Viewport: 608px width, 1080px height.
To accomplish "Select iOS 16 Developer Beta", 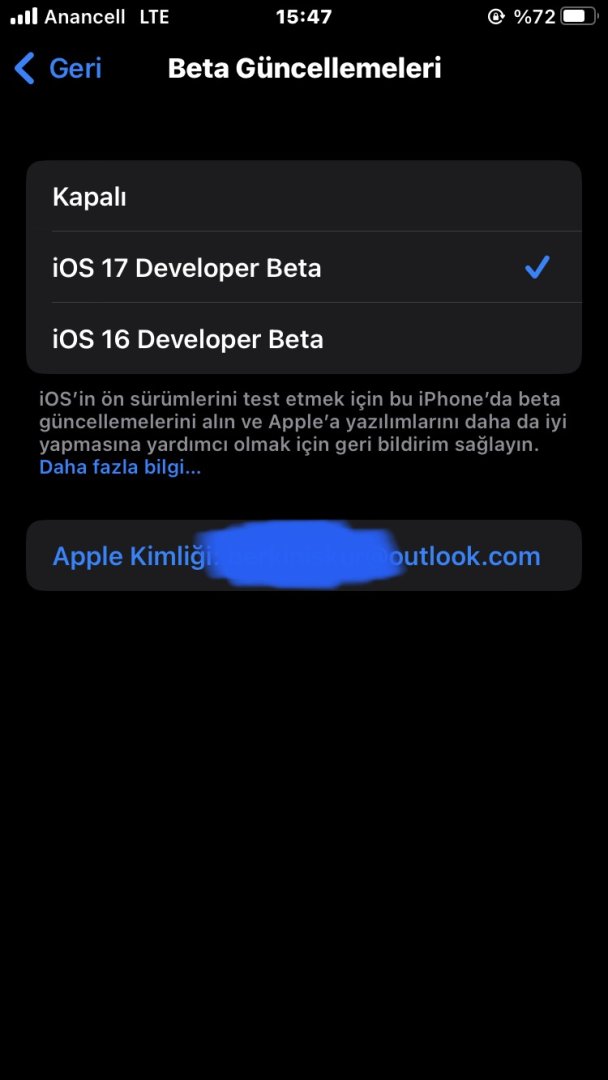I will click(303, 339).
